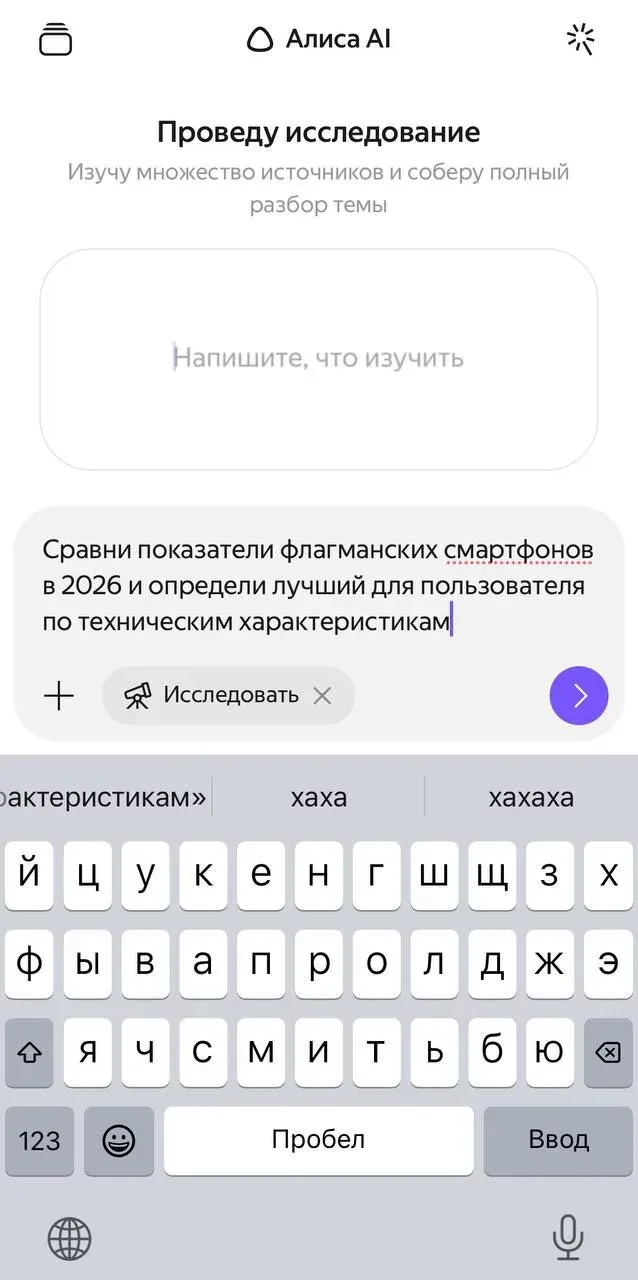Screen dimensions: 638x1280
Task: Switch to the 123 numeric keyboard
Action: coord(40,1140)
